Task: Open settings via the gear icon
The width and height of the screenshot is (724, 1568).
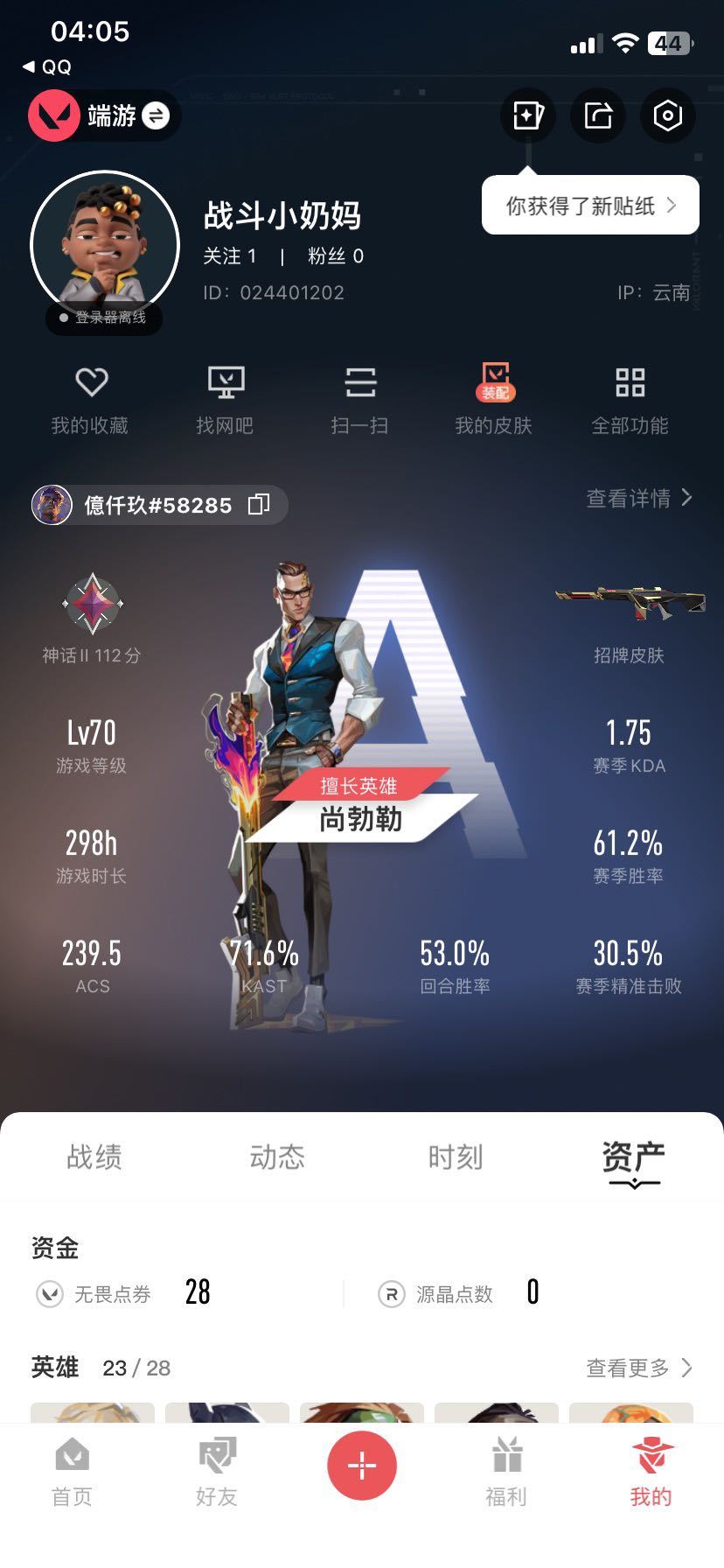Action: (x=667, y=115)
